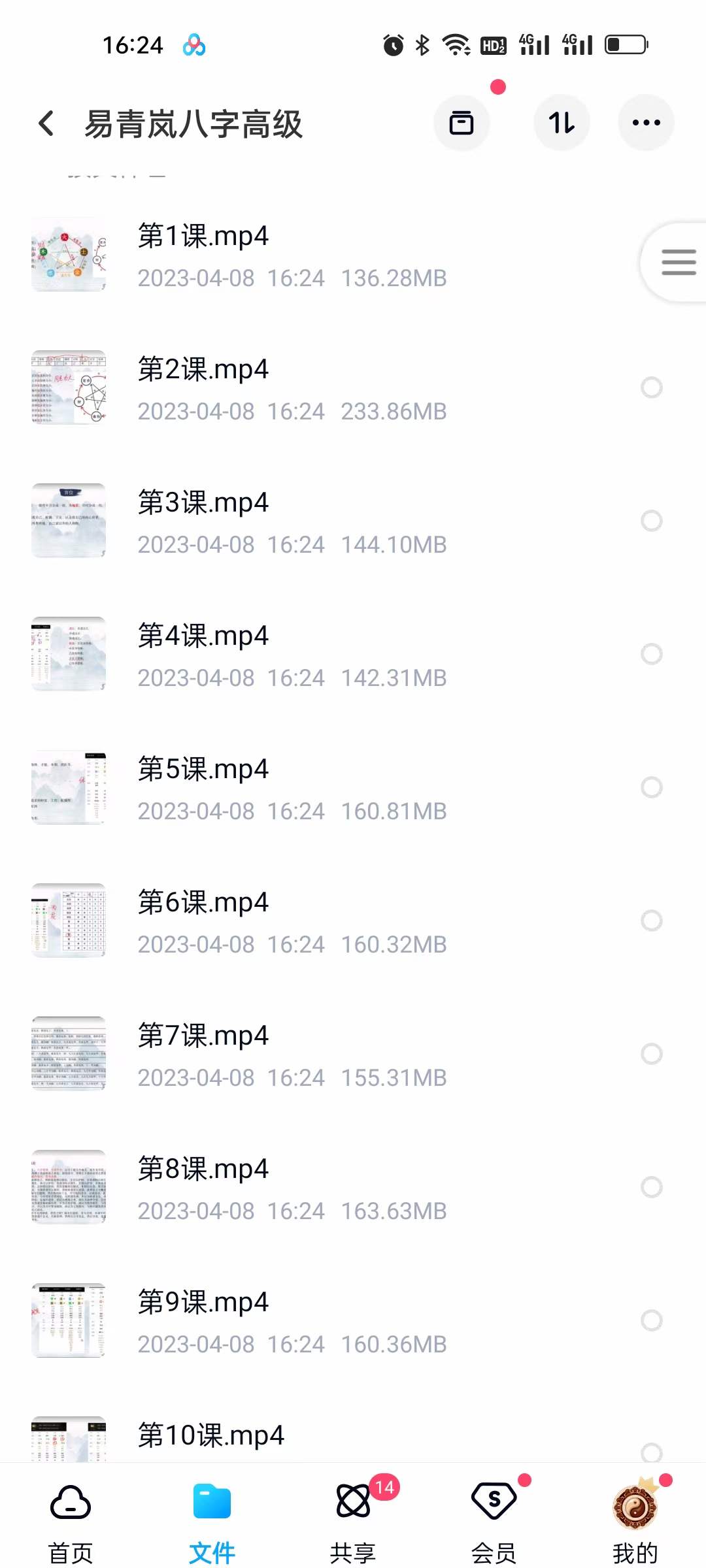Open the hamburger menu beside 第1课.mp4
706x1568 pixels.
pyautogui.click(x=678, y=261)
